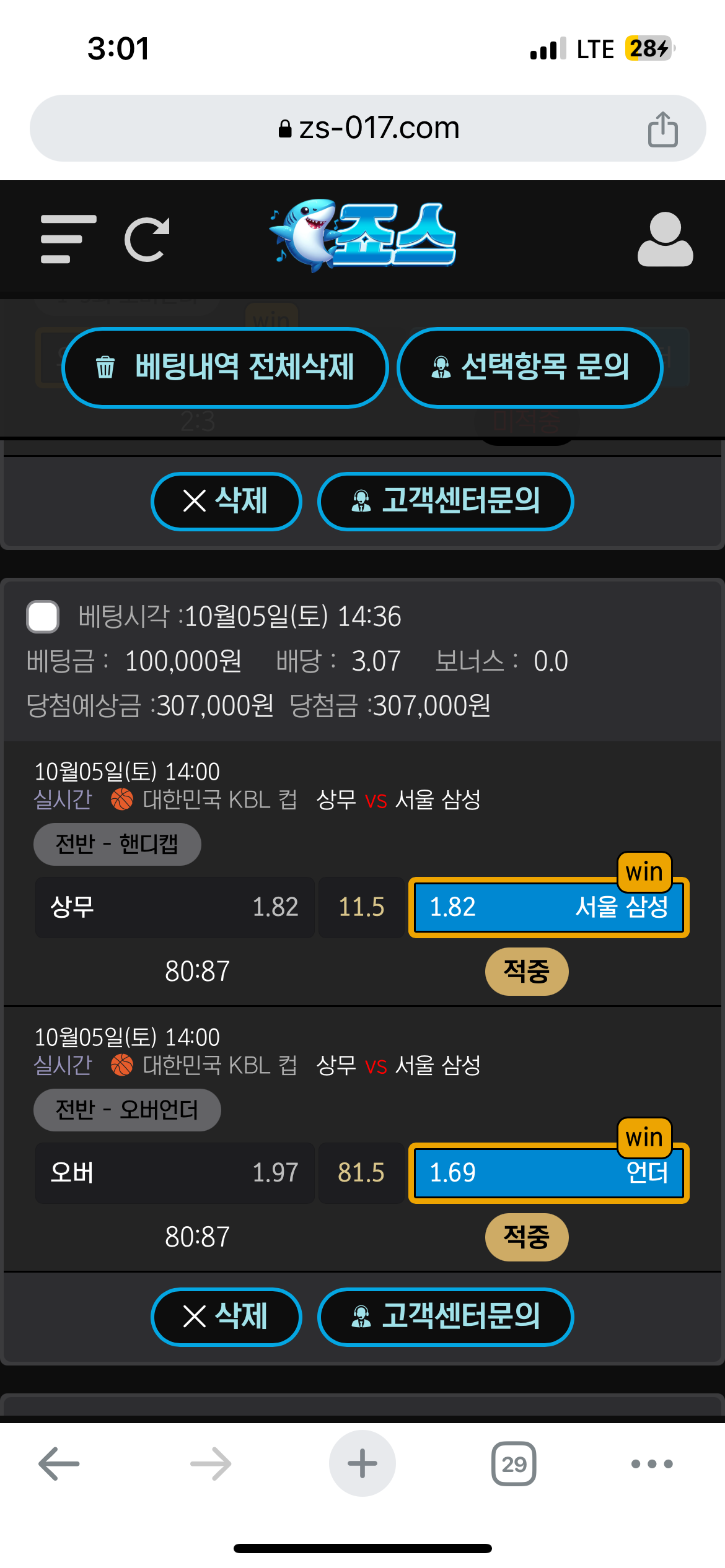Tap the upper 고객센터문의 button
This screenshot has width=725, height=1568.
(446, 501)
